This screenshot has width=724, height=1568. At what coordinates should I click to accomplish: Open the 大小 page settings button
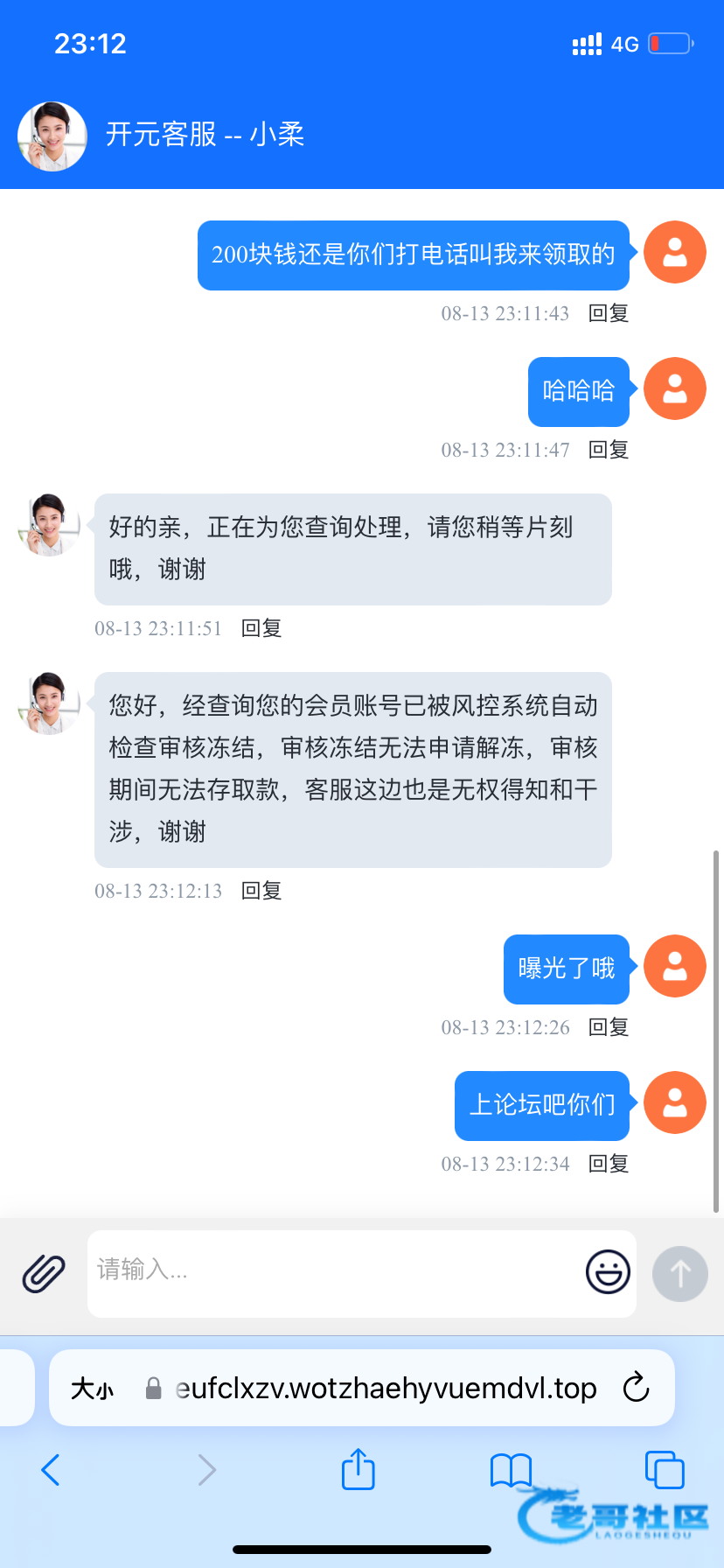point(92,1389)
